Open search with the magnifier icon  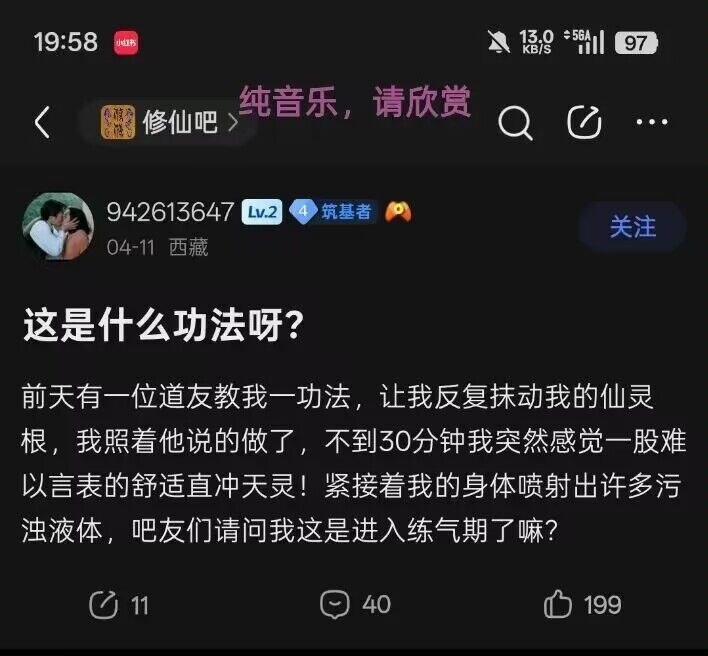coord(515,124)
